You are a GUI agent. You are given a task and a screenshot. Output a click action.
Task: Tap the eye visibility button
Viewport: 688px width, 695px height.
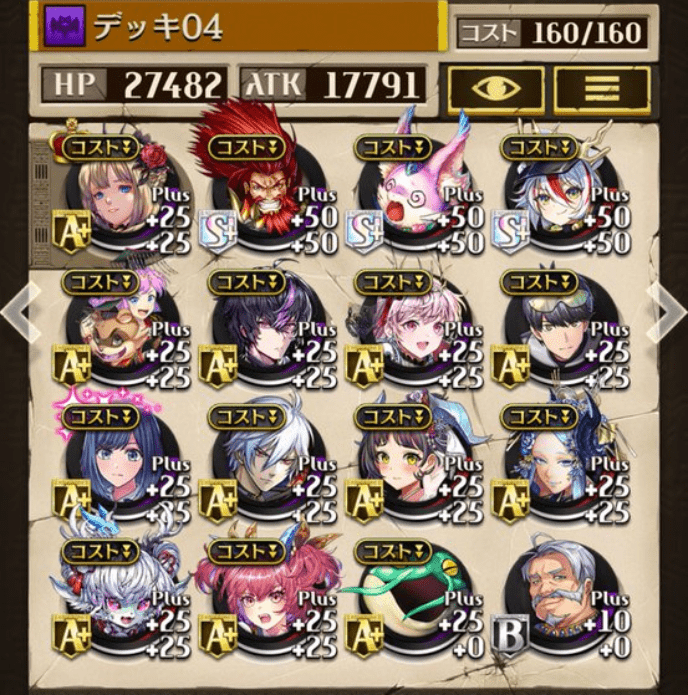point(496,89)
